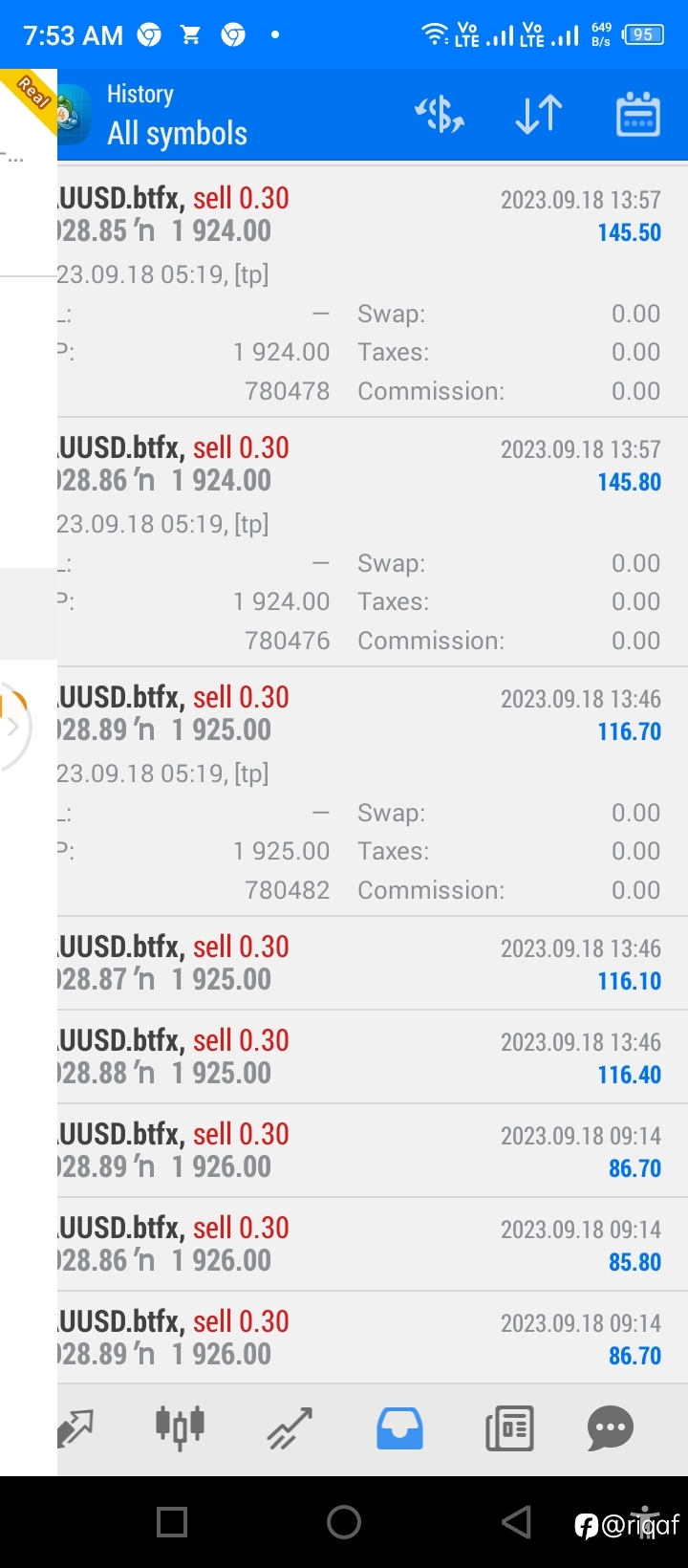The image size is (688, 1568).
Task: Switch to the News tab
Action: click(x=509, y=1428)
